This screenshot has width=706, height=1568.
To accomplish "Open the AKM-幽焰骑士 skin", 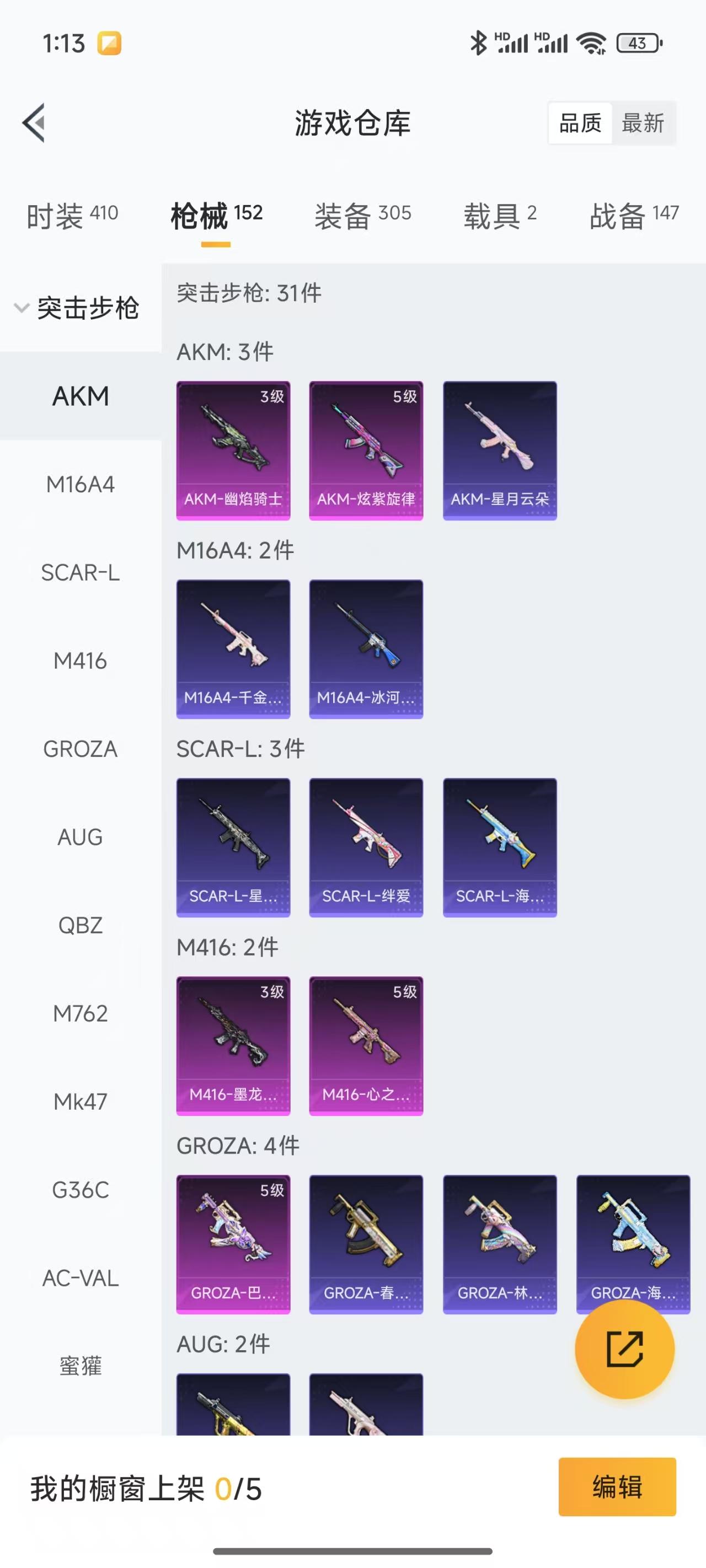I will [233, 450].
